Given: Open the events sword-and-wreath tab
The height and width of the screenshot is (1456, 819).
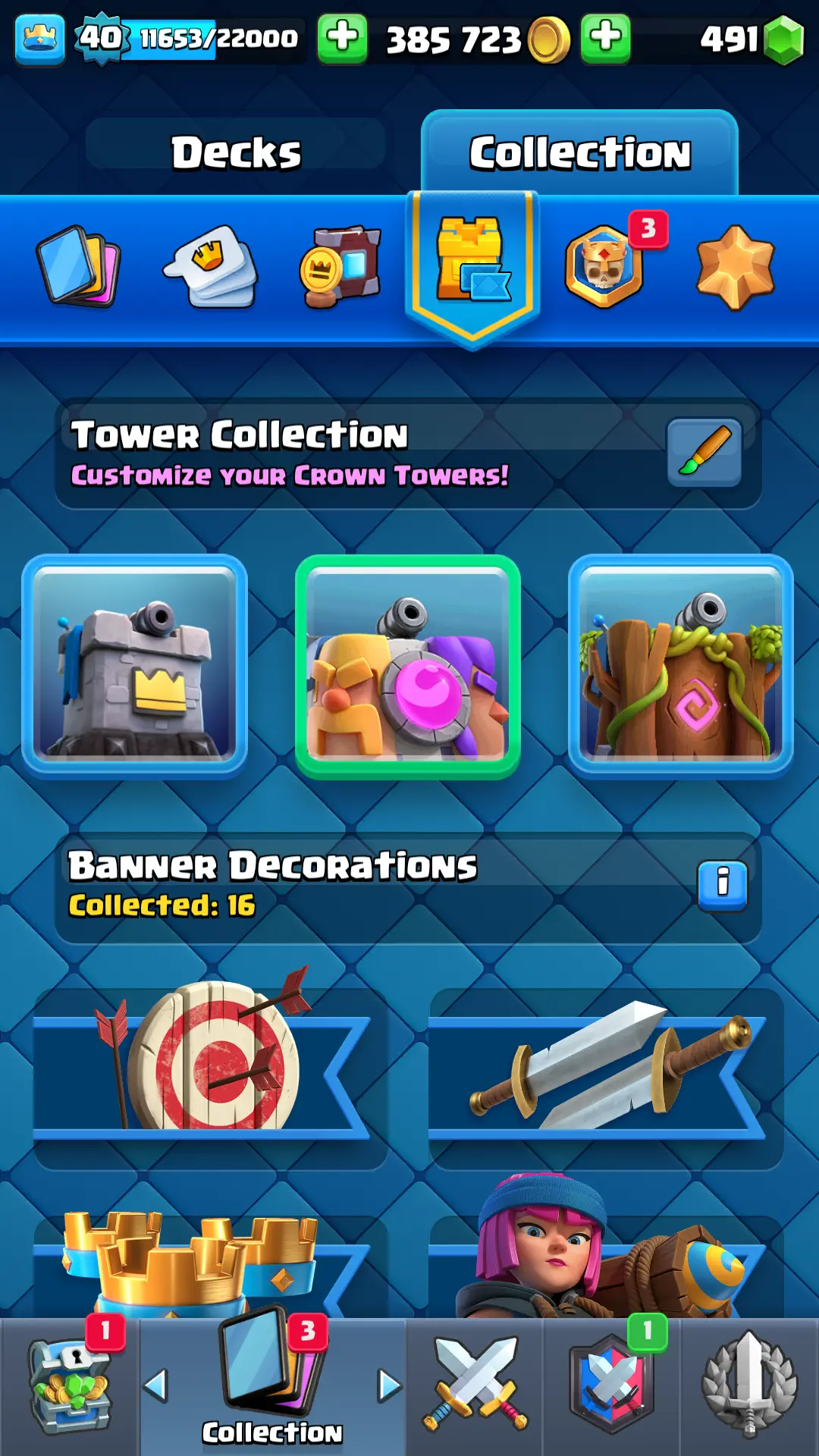Looking at the screenshot, I should coord(749,1386).
